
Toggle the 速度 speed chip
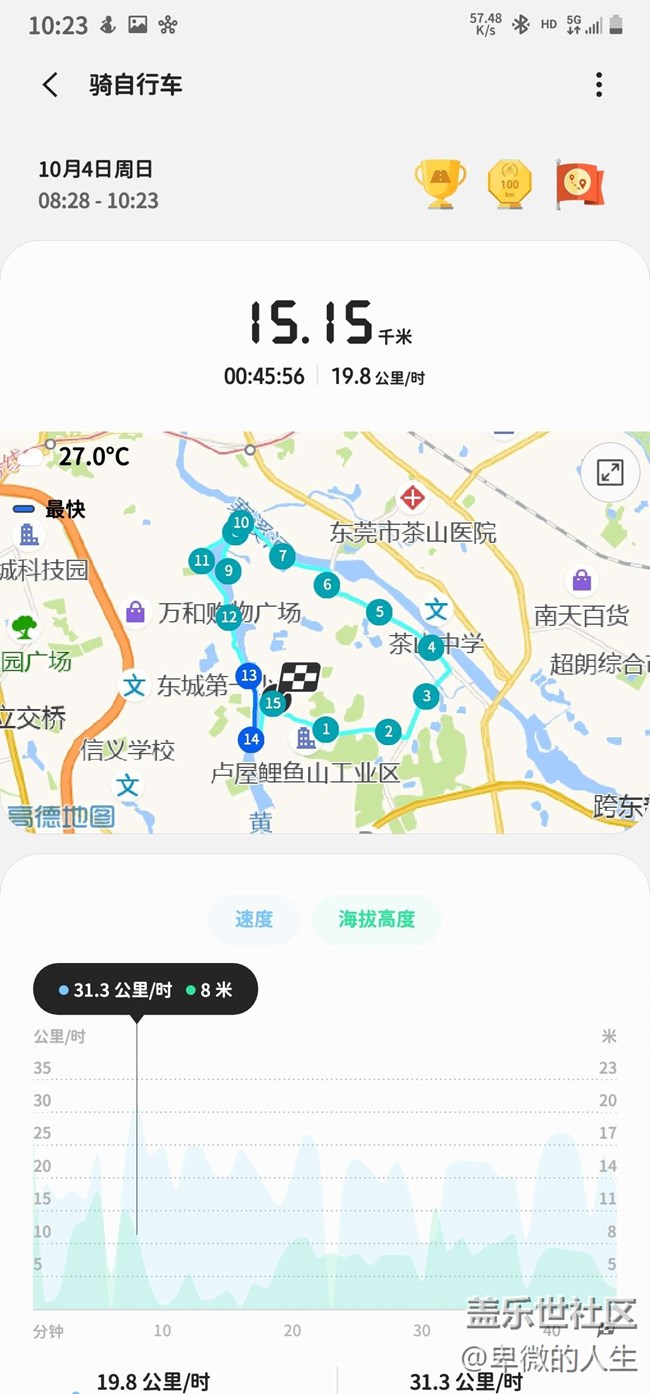point(254,919)
